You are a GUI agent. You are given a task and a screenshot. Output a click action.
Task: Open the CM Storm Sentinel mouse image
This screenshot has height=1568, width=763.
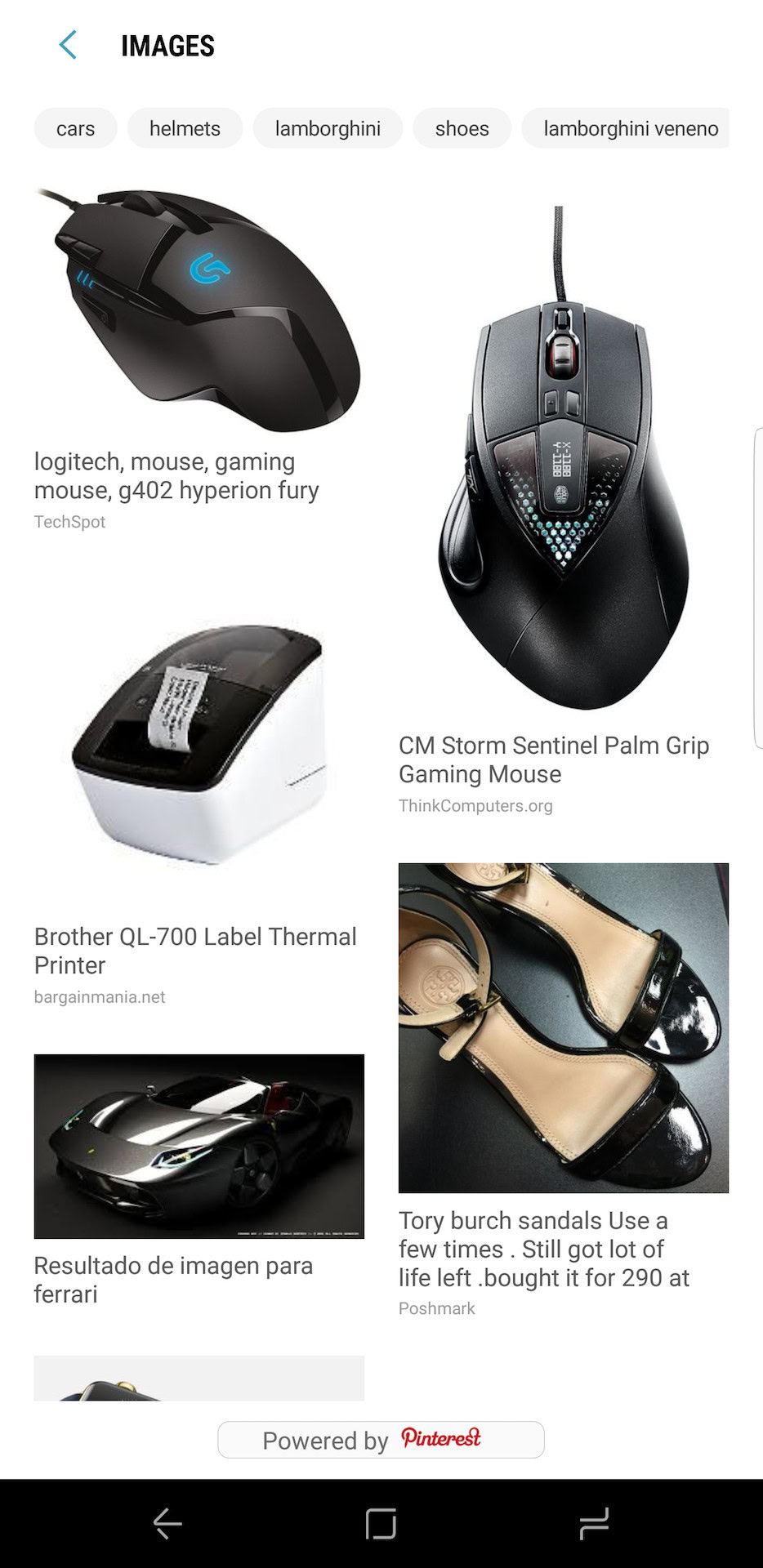point(563,457)
